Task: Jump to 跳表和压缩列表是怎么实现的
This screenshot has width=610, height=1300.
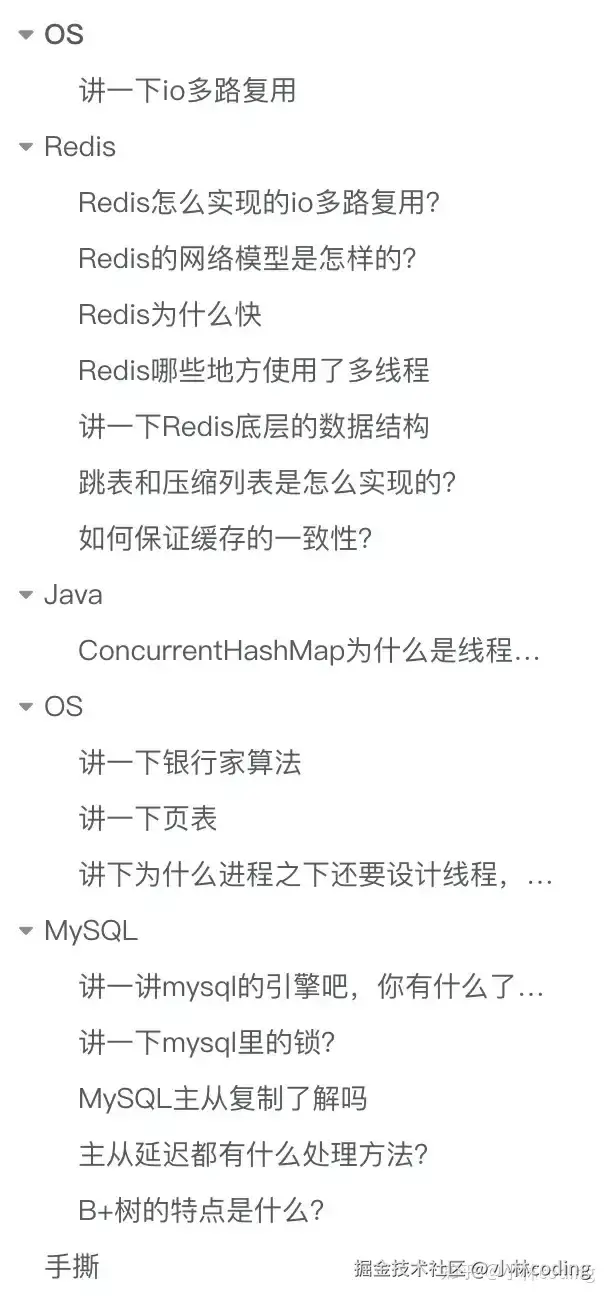Action: [267, 483]
